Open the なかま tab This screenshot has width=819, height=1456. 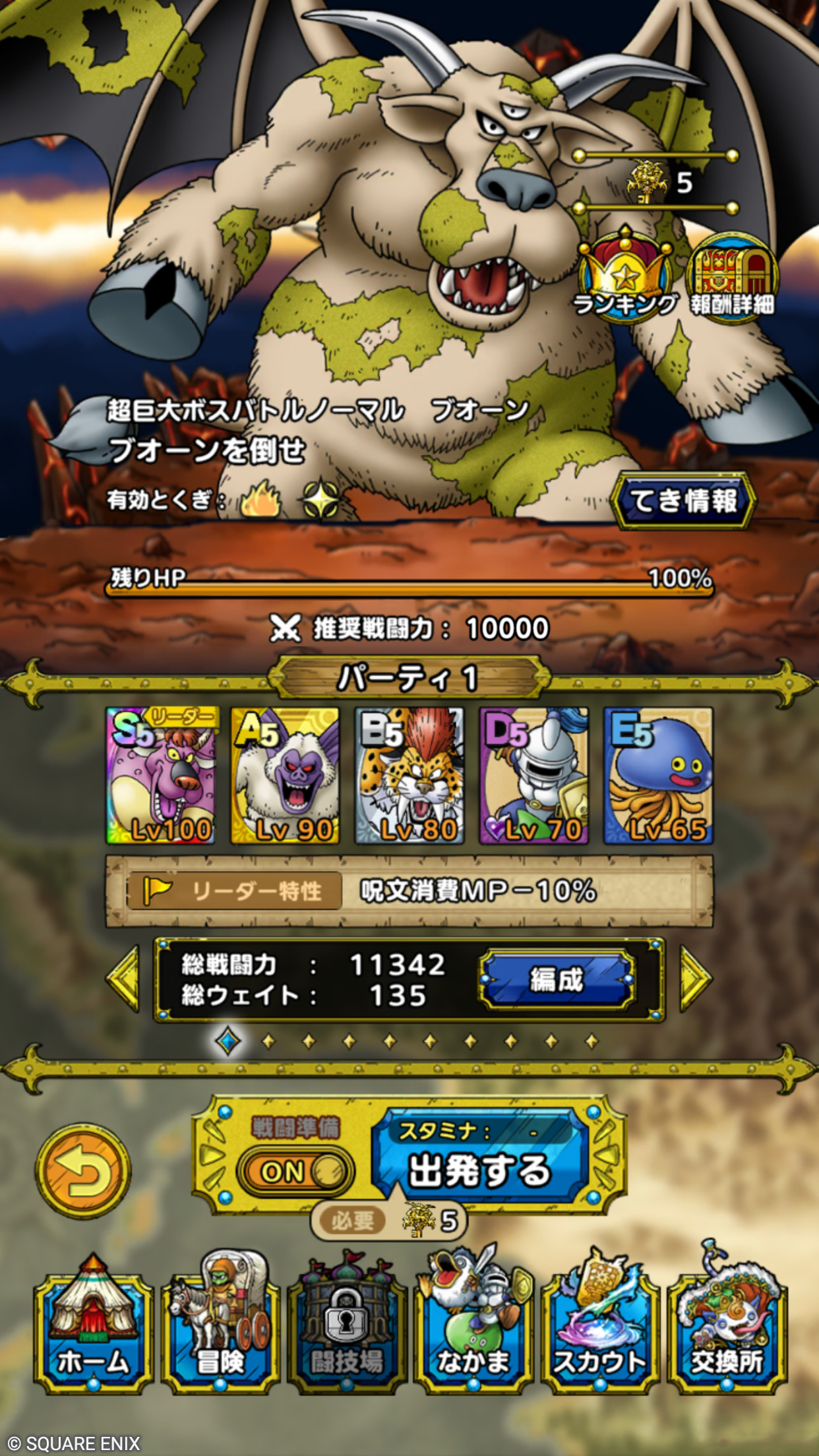473,1331
